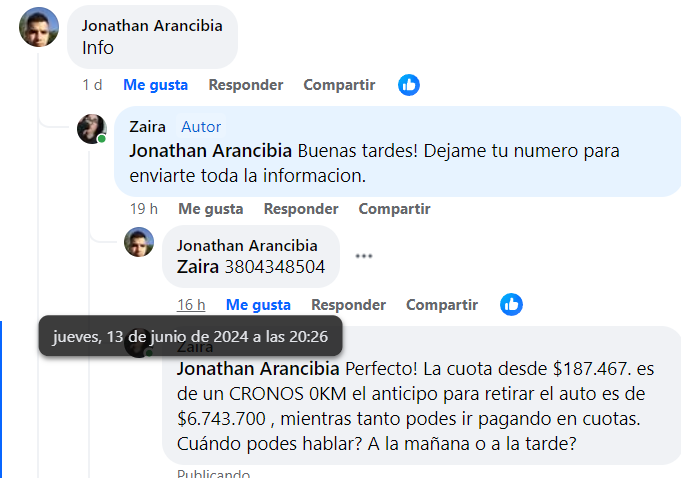The image size is (681, 478).
Task: View reactions on the phone number comment
Action: point(511,305)
